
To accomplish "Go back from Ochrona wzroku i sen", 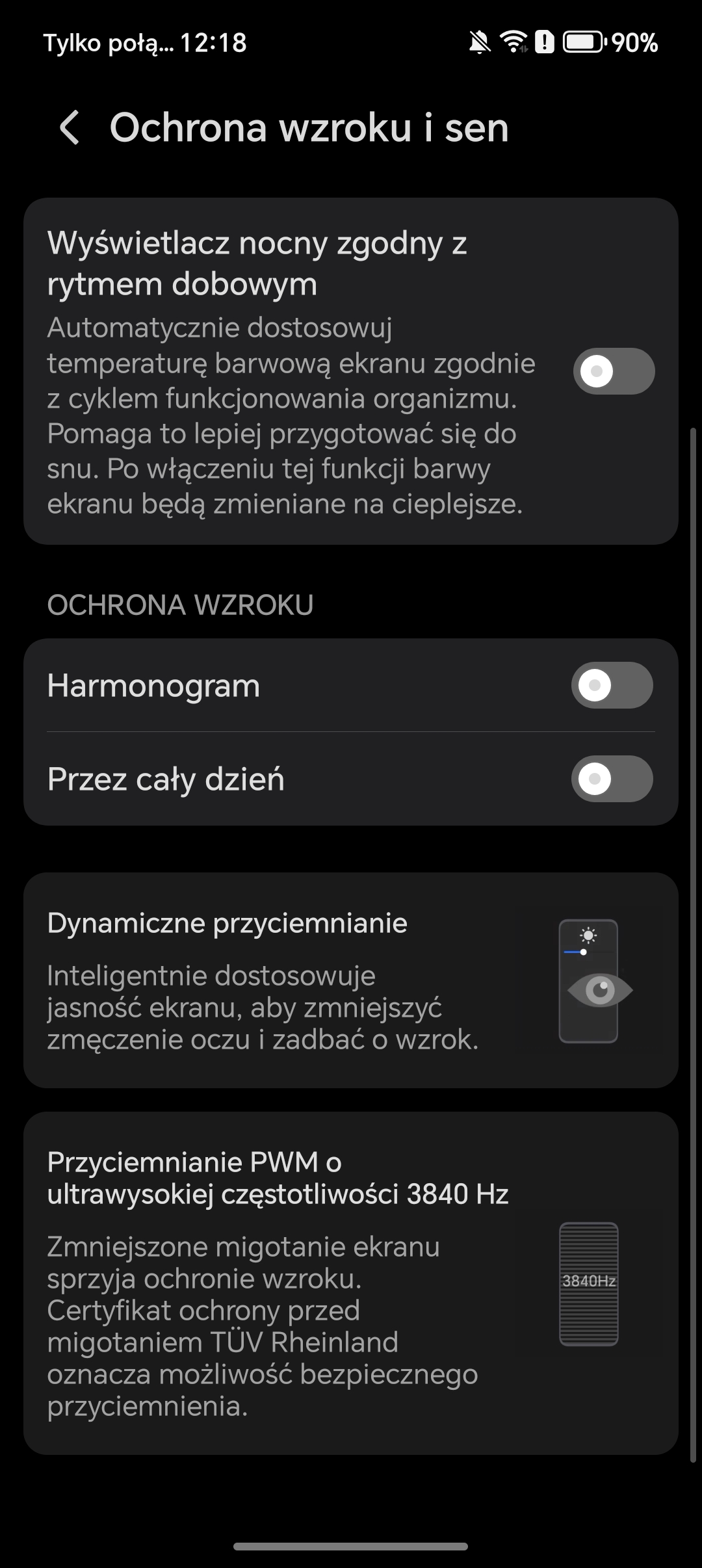I will point(70,127).
